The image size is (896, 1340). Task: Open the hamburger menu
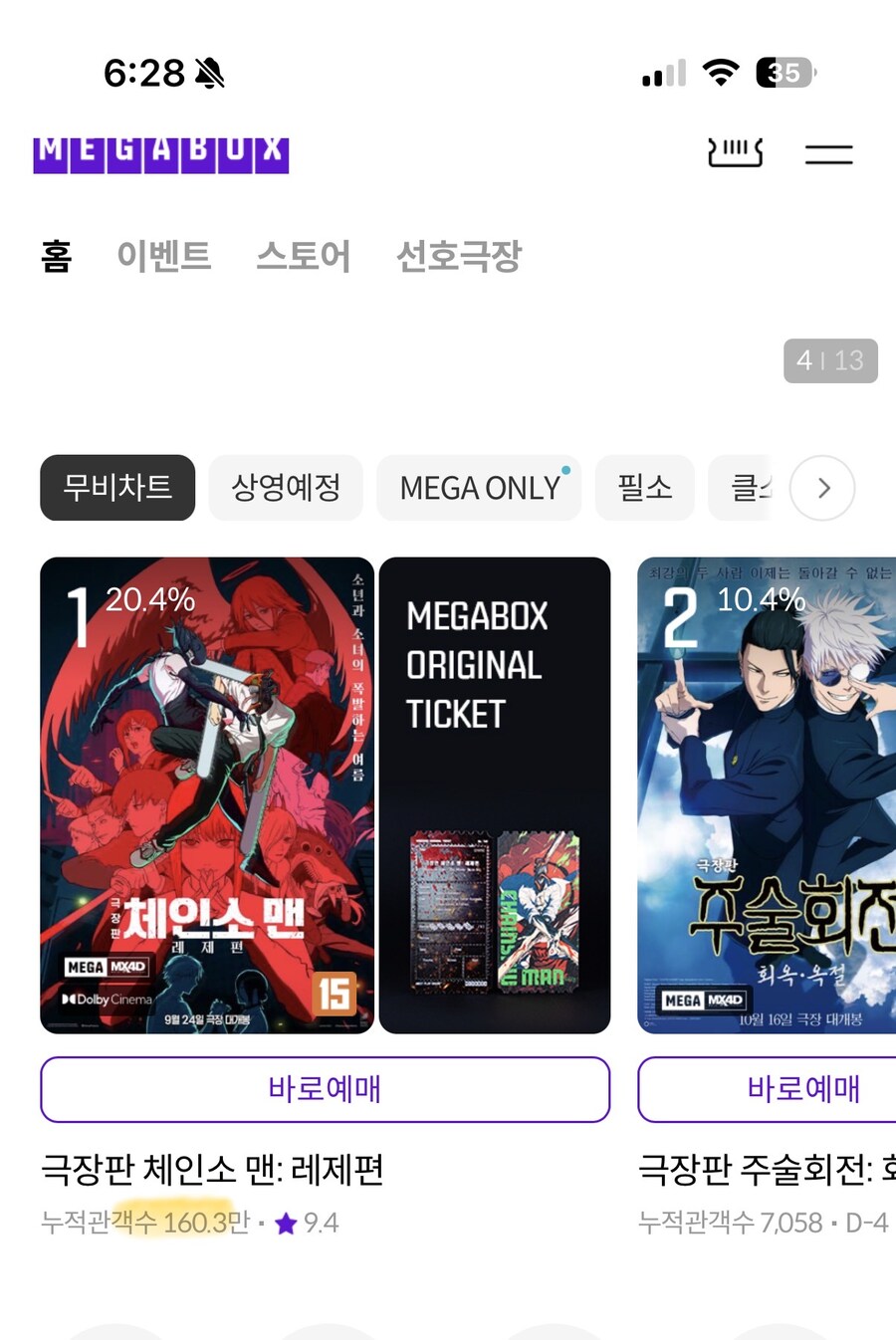[x=828, y=154]
